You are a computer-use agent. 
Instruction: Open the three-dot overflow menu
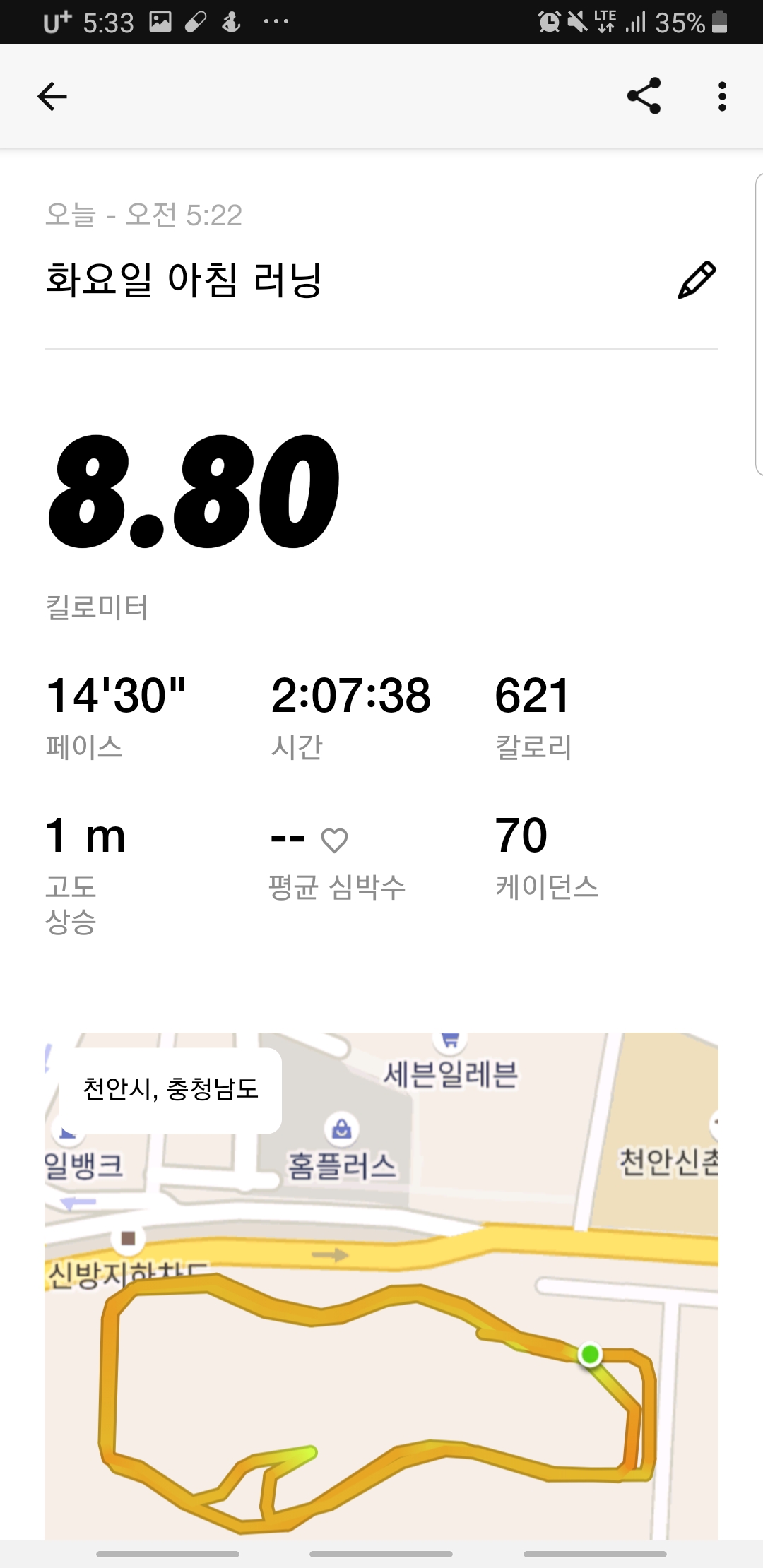[722, 97]
